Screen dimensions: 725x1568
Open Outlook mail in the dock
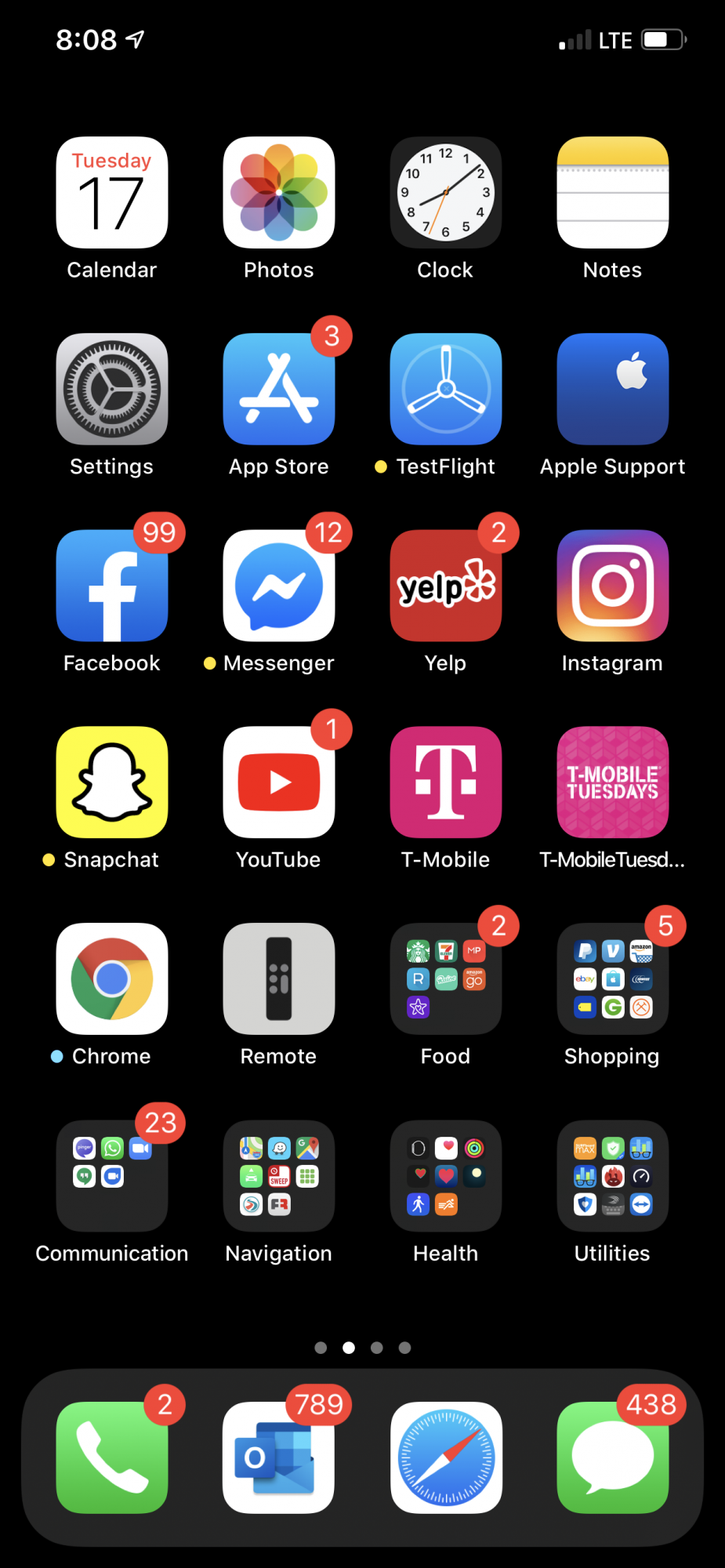pos(279,1457)
